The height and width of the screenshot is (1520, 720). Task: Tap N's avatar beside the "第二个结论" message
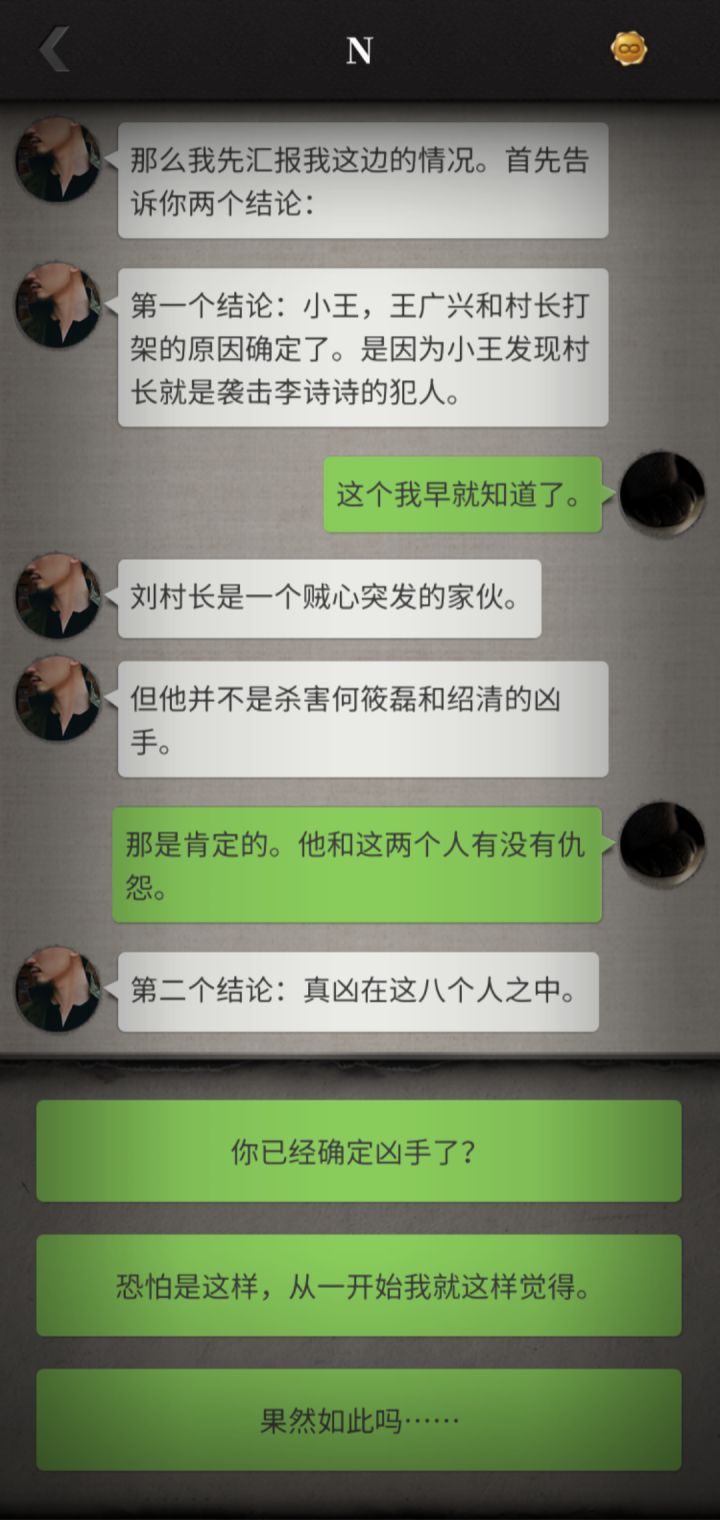58,990
